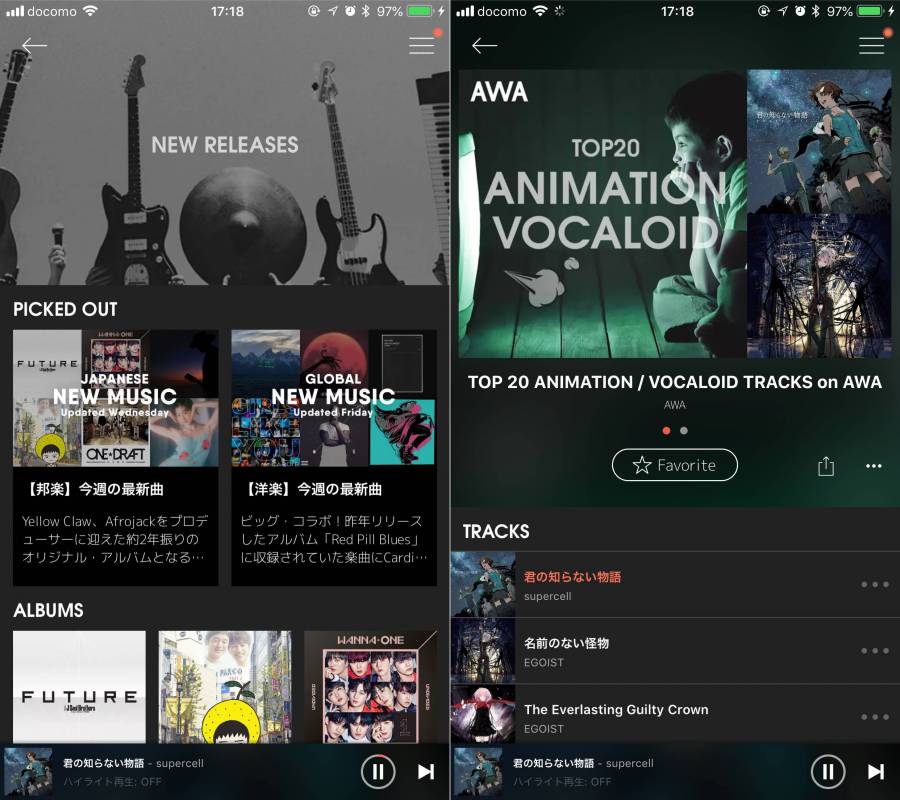
Task: Open options for 名前のない怪物 track
Action: [x=874, y=651]
